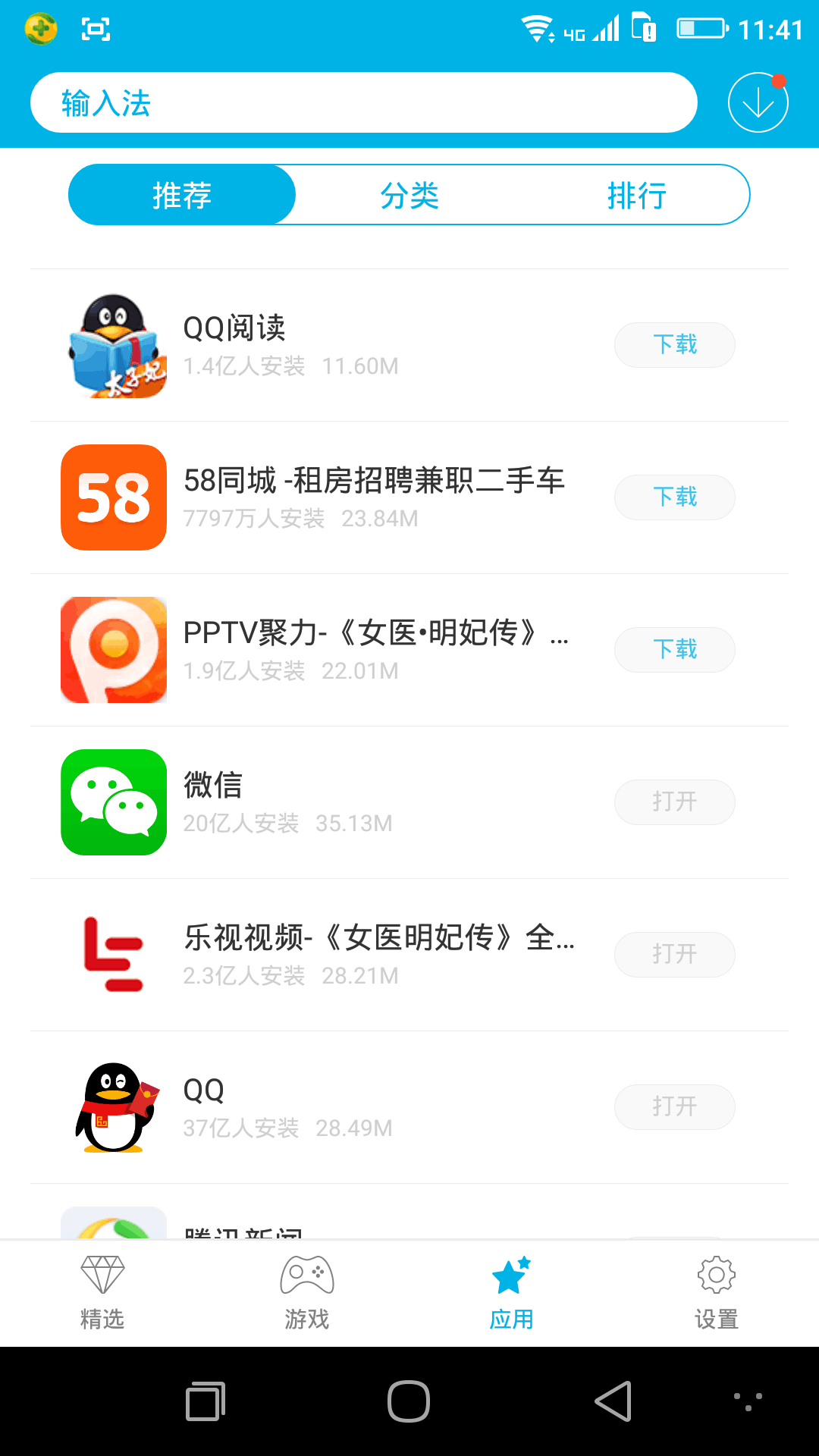Tap the 输入法 search field

click(x=363, y=102)
